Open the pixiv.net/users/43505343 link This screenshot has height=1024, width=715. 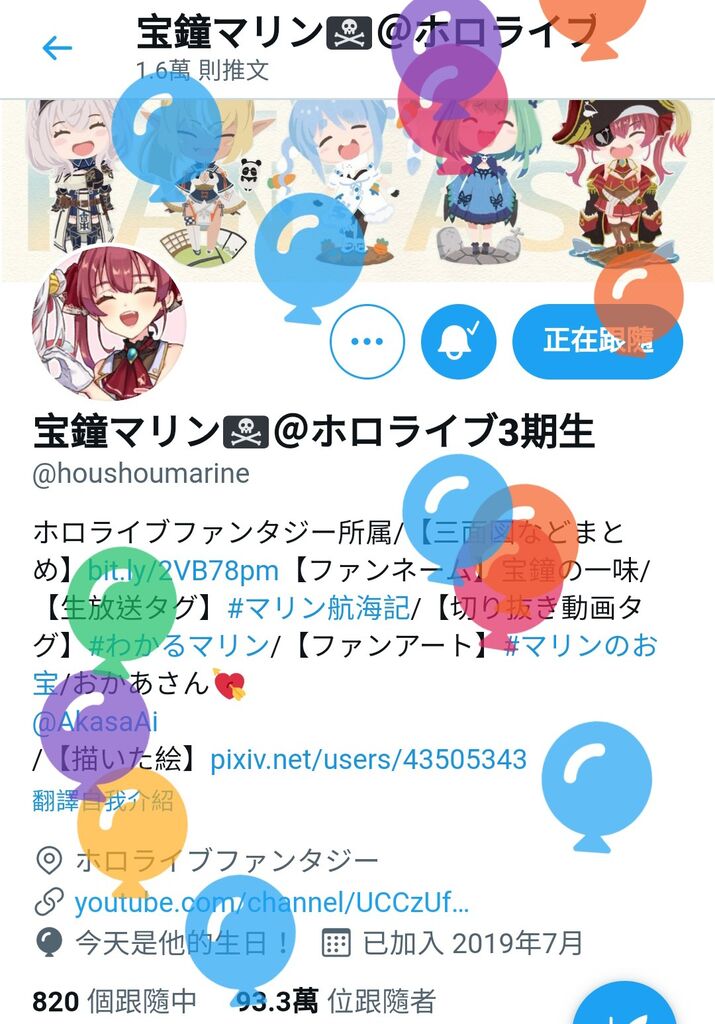(368, 759)
